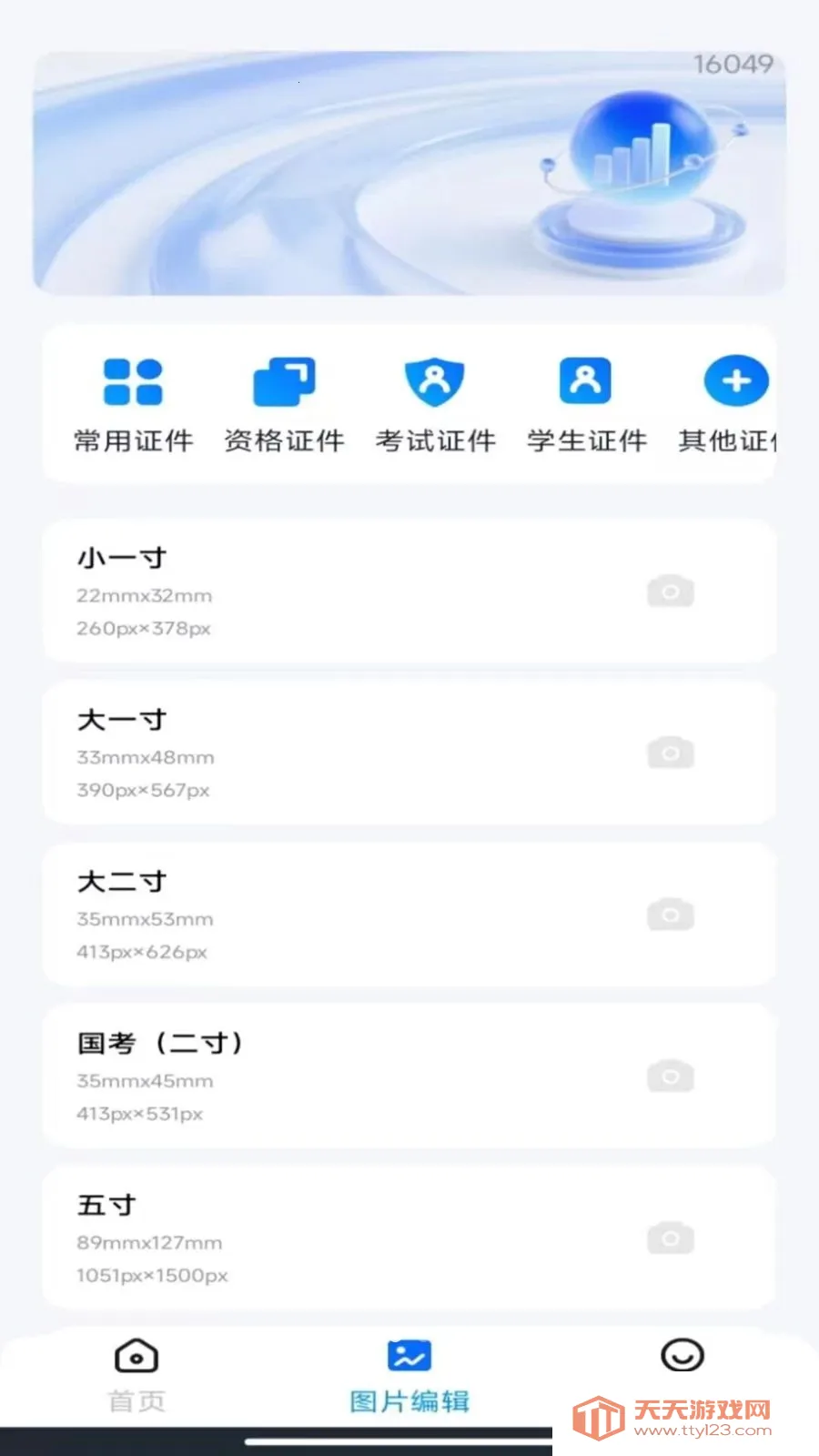
Task: Tap the camera icon beside 五寸
Action: coord(671,1237)
